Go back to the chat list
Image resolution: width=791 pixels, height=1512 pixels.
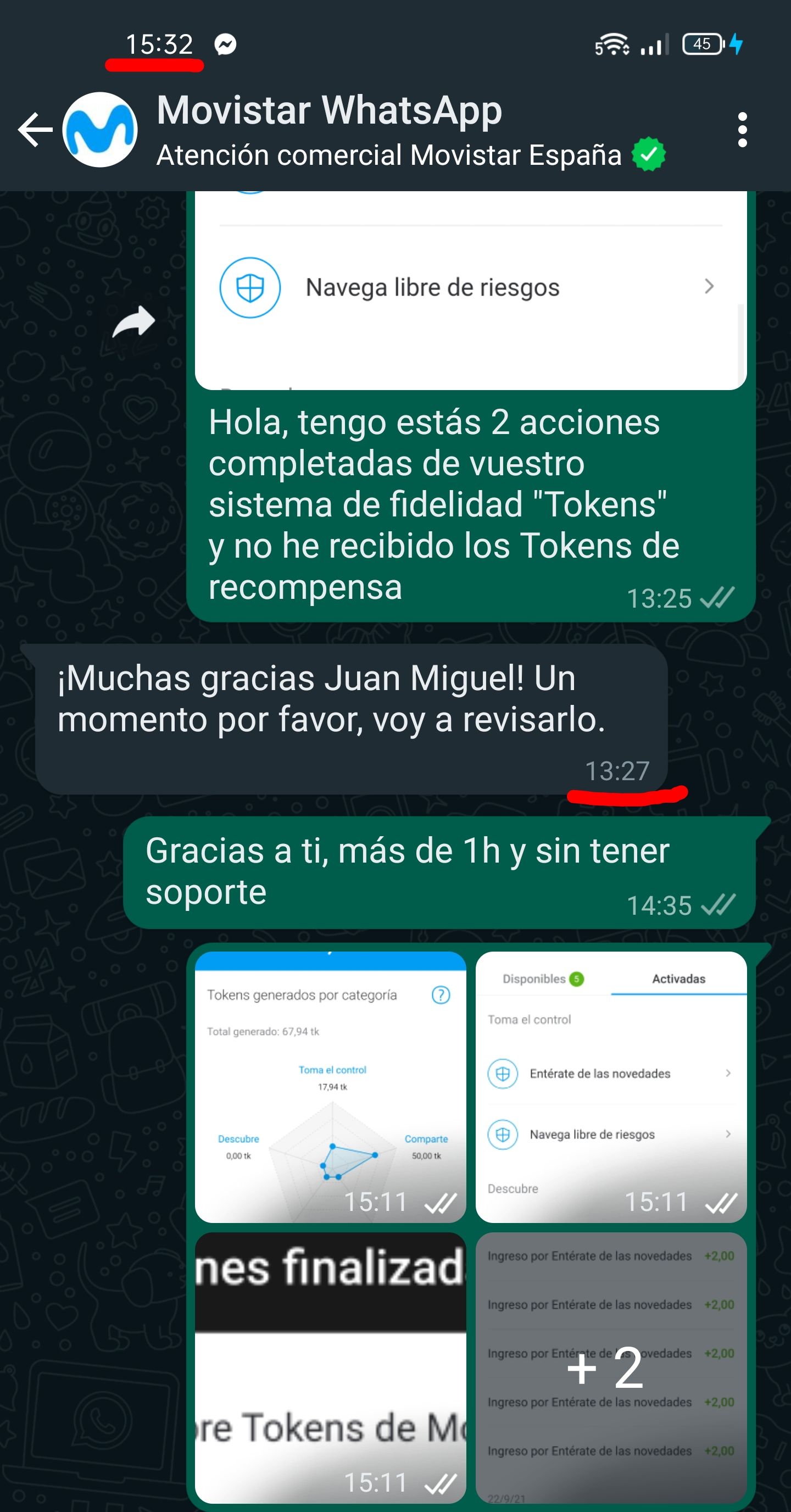pos(35,130)
